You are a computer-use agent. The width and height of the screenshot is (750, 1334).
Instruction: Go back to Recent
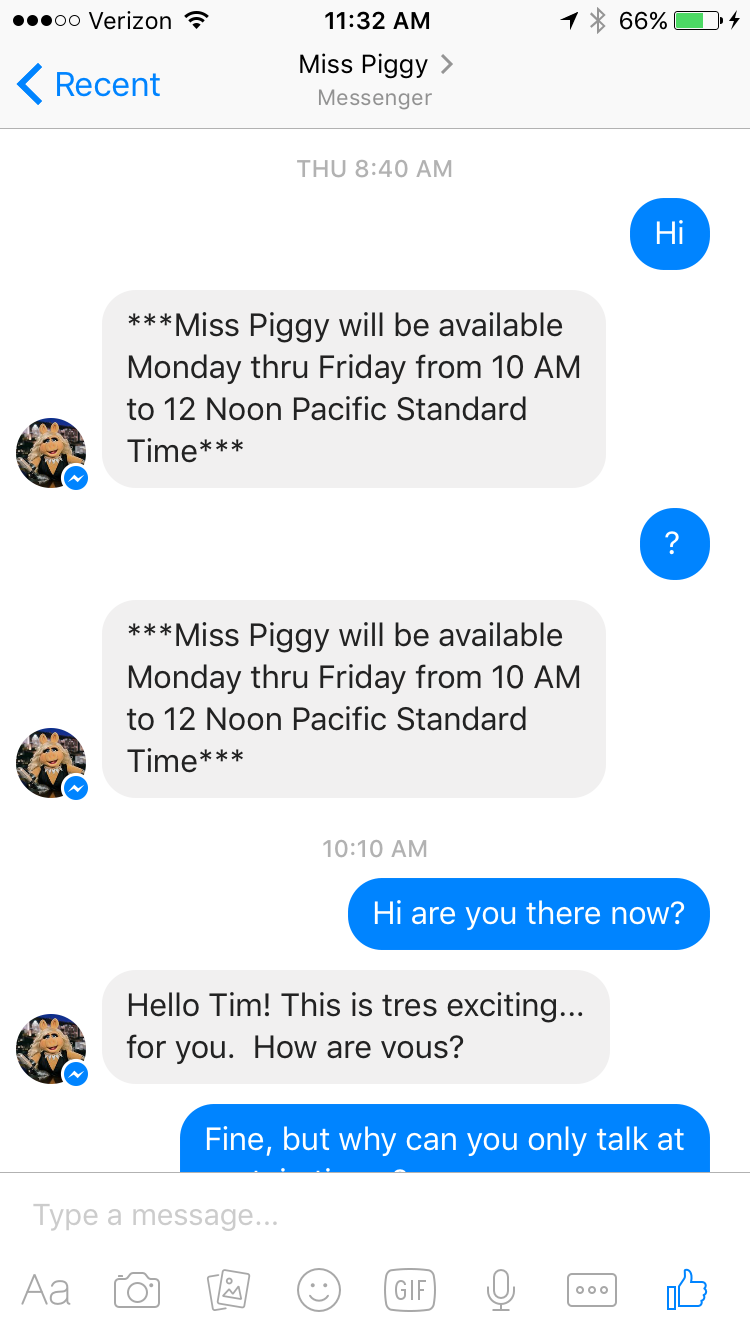(89, 84)
